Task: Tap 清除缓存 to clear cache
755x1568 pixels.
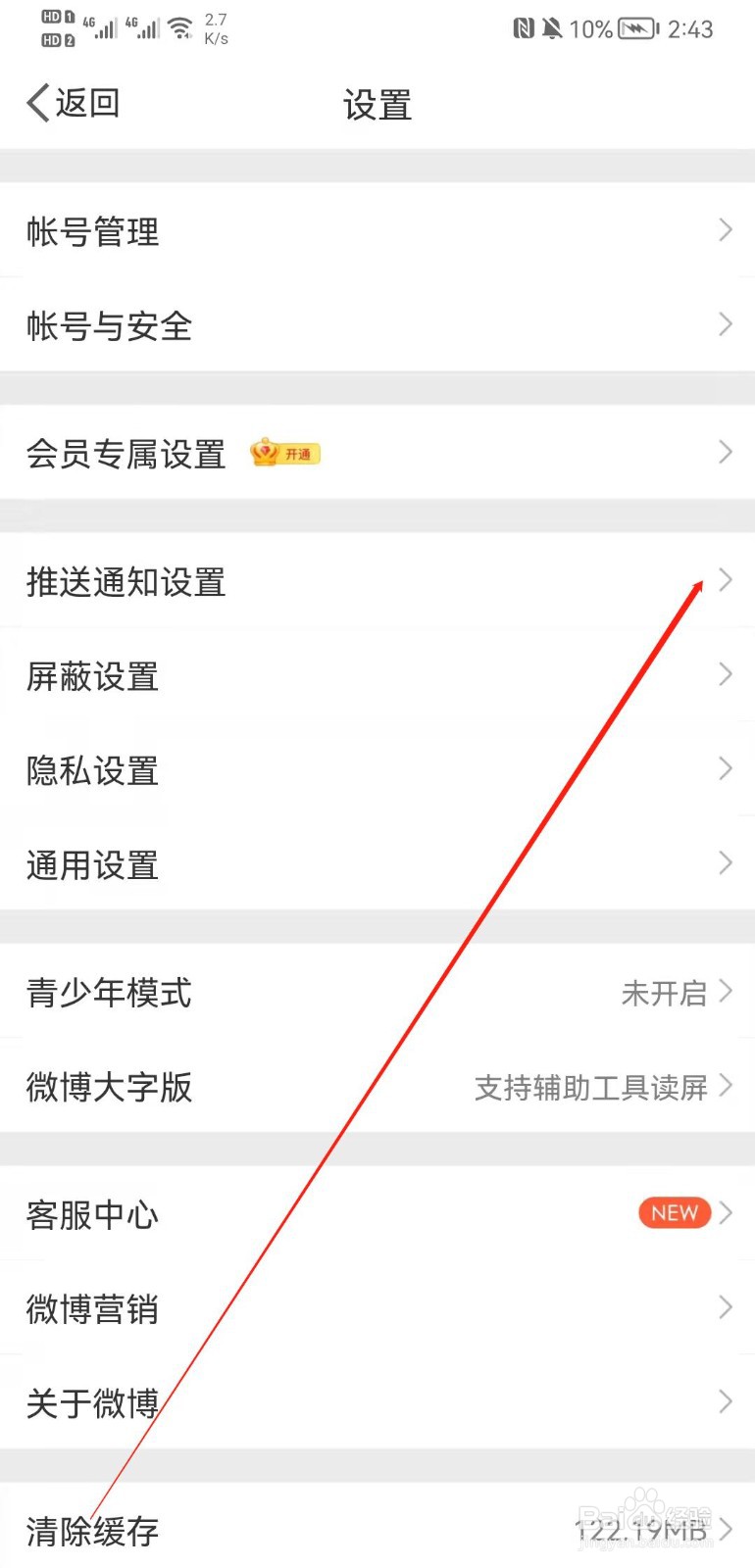Action: 89,1531
